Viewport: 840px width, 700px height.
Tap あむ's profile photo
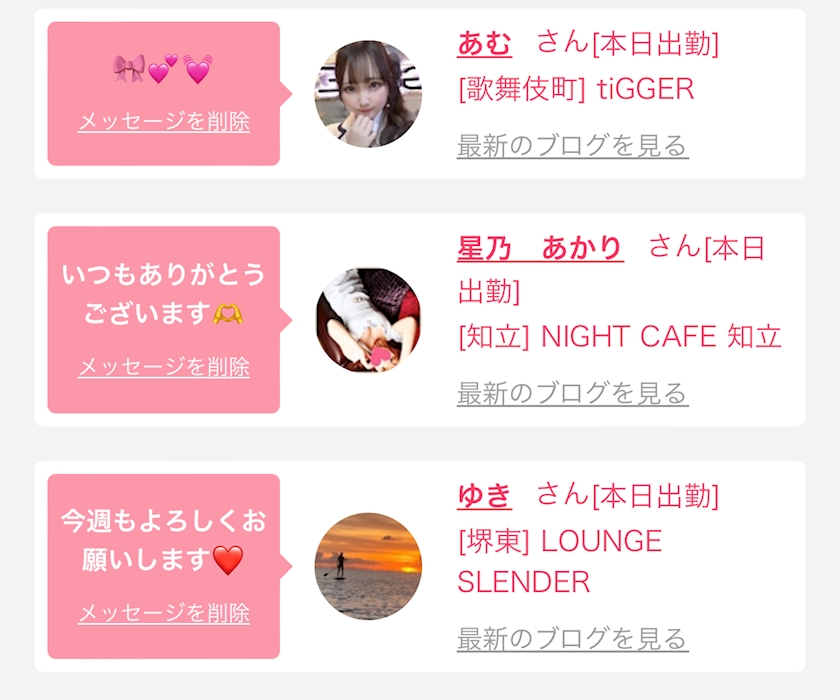click(x=368, y=94)
